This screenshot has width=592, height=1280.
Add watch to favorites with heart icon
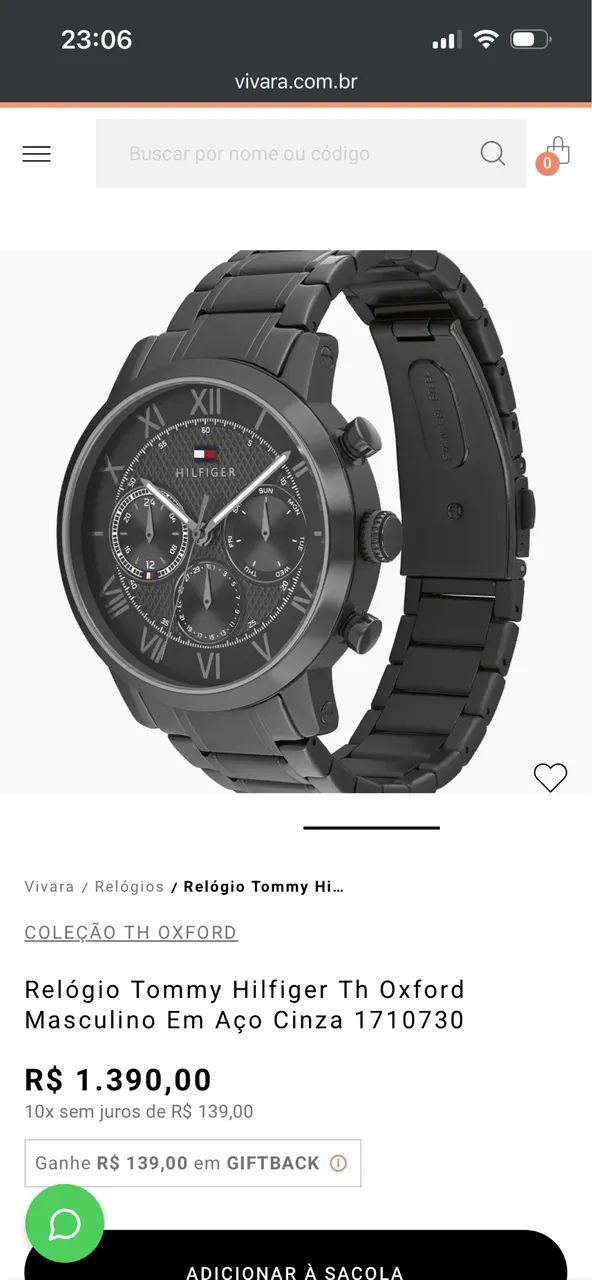tap(550, 777)
